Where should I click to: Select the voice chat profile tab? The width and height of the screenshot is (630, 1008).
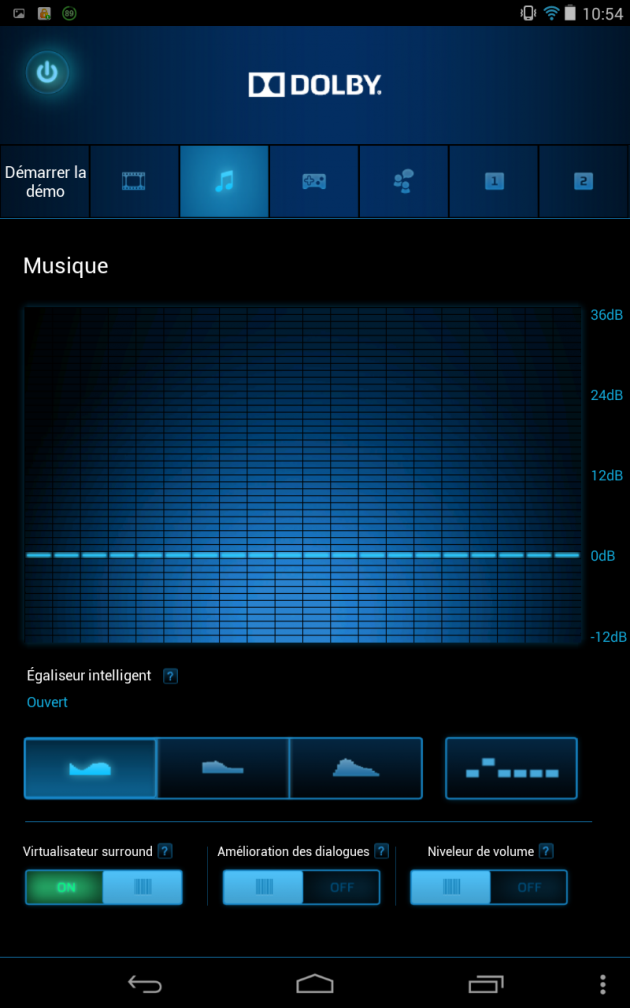(x=404, y=181)
